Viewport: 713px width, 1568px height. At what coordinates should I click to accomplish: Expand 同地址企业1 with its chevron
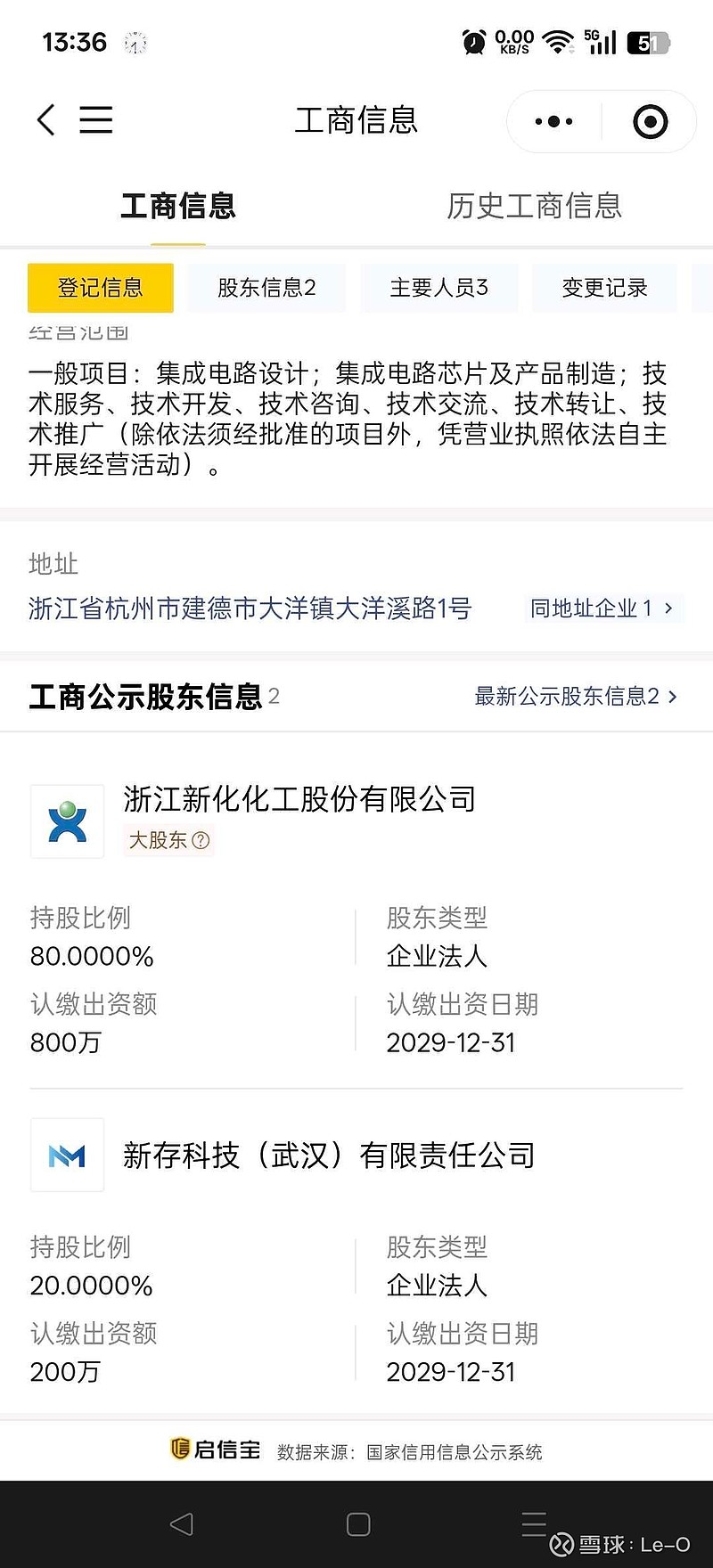pyautogui.click(x=603, y=608)
